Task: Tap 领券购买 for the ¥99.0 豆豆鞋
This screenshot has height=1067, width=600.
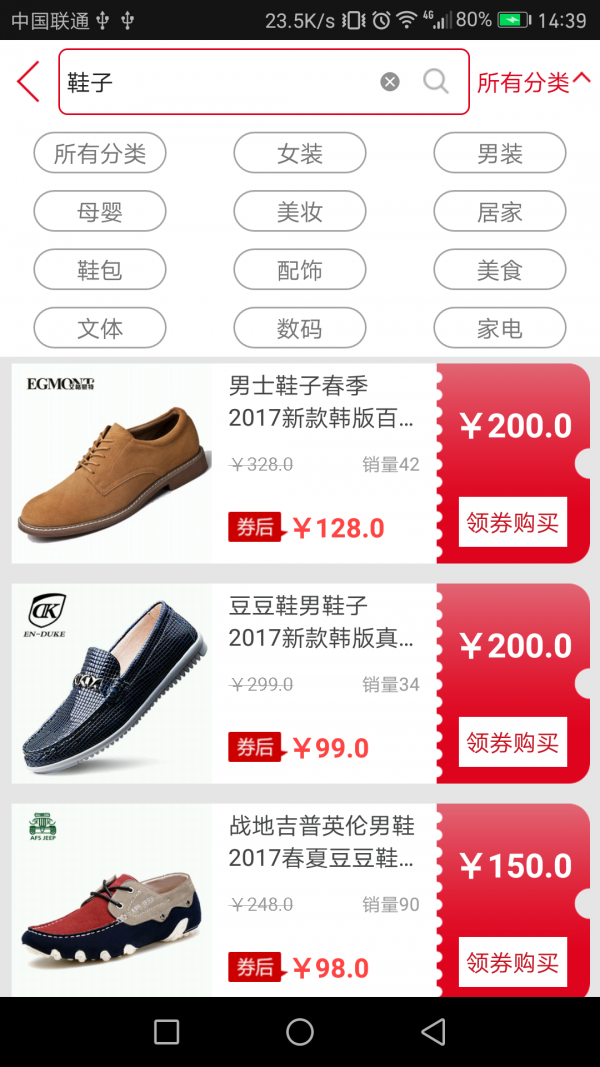Action: 513,742
